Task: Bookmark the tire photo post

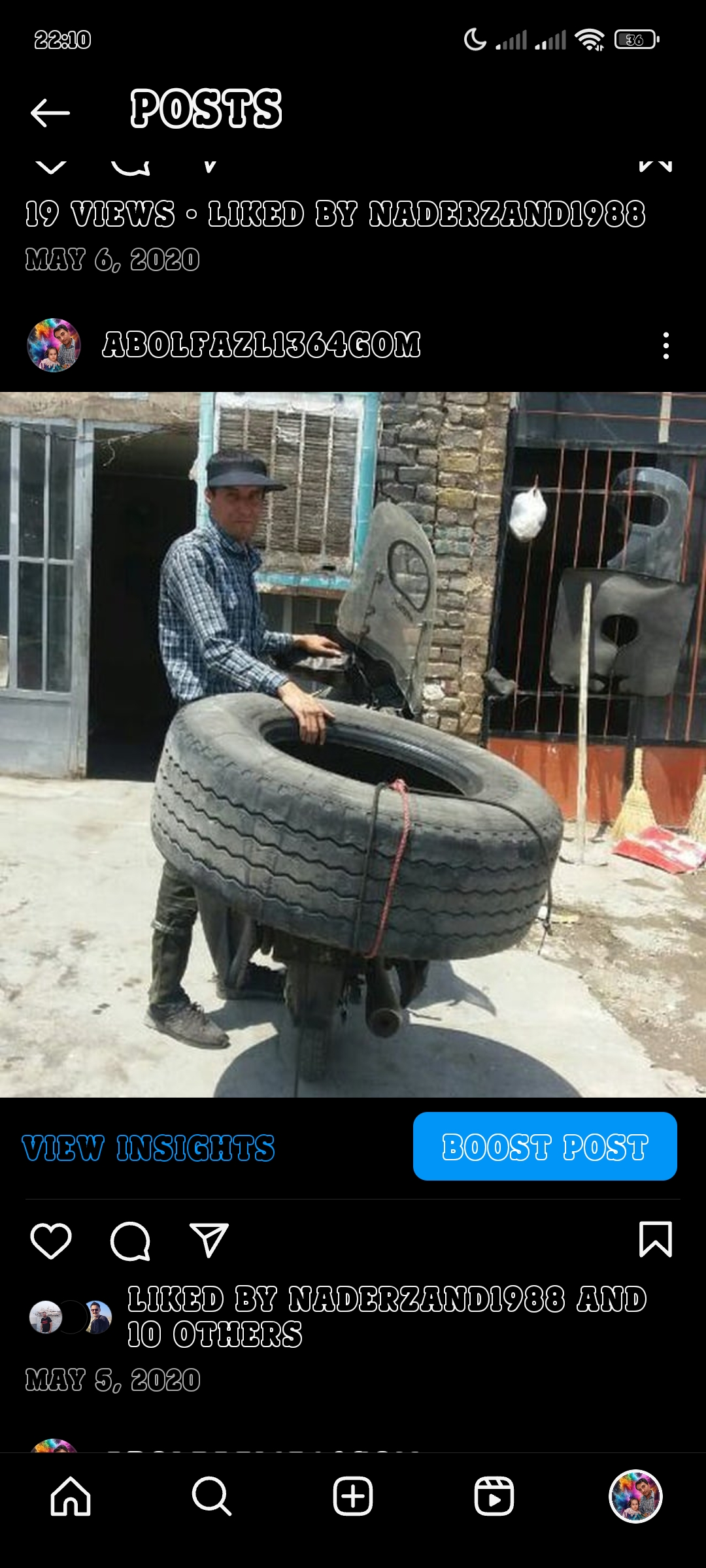Action: (655, 1239)
